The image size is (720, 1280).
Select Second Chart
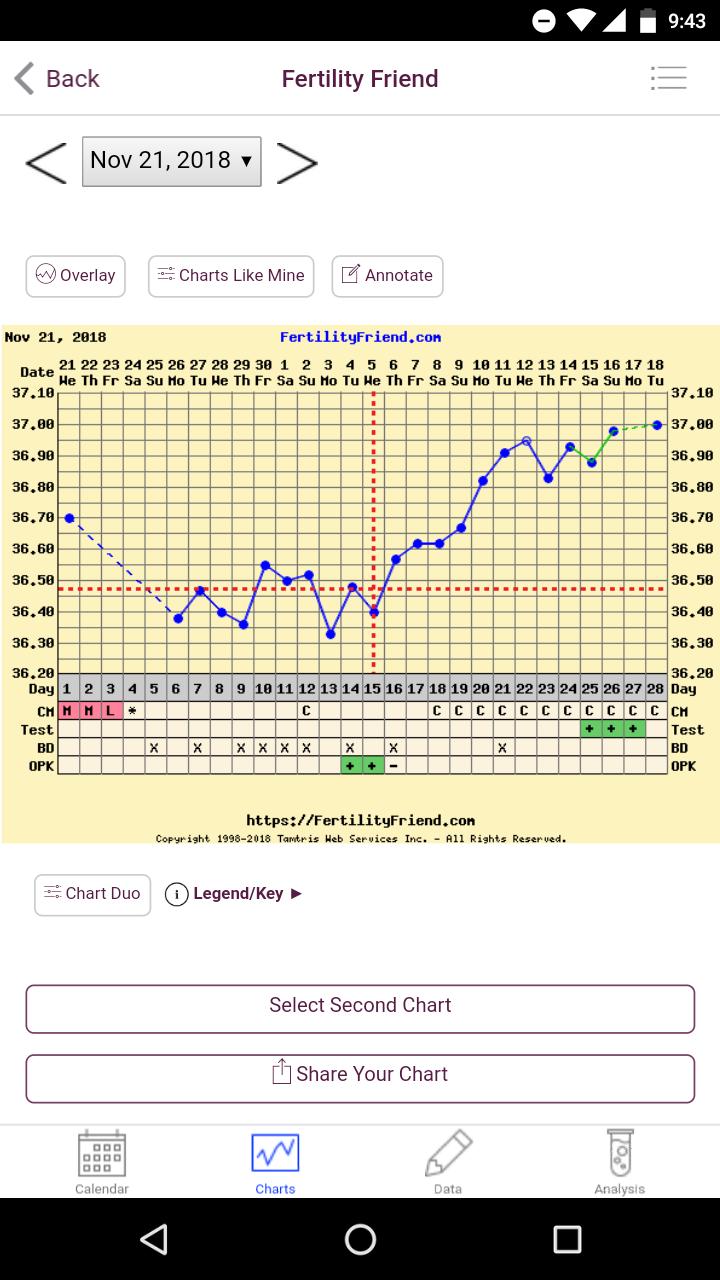(360, 1008)
